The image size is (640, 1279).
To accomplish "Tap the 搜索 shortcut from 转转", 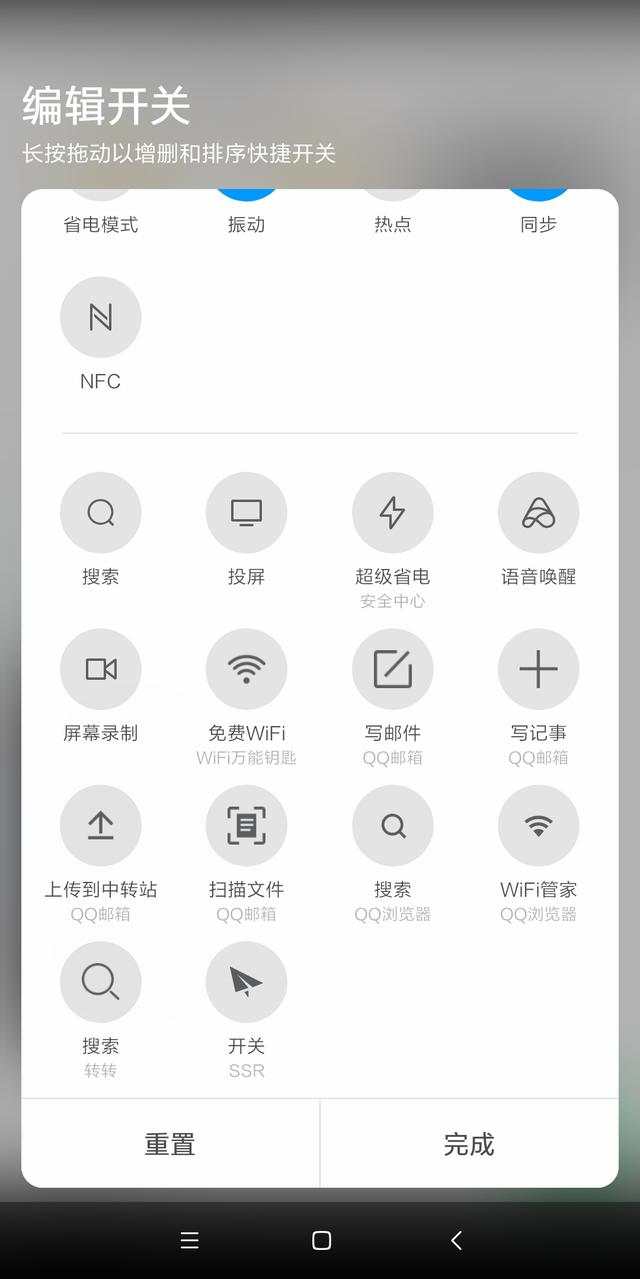I will click(x=100, y=981).
